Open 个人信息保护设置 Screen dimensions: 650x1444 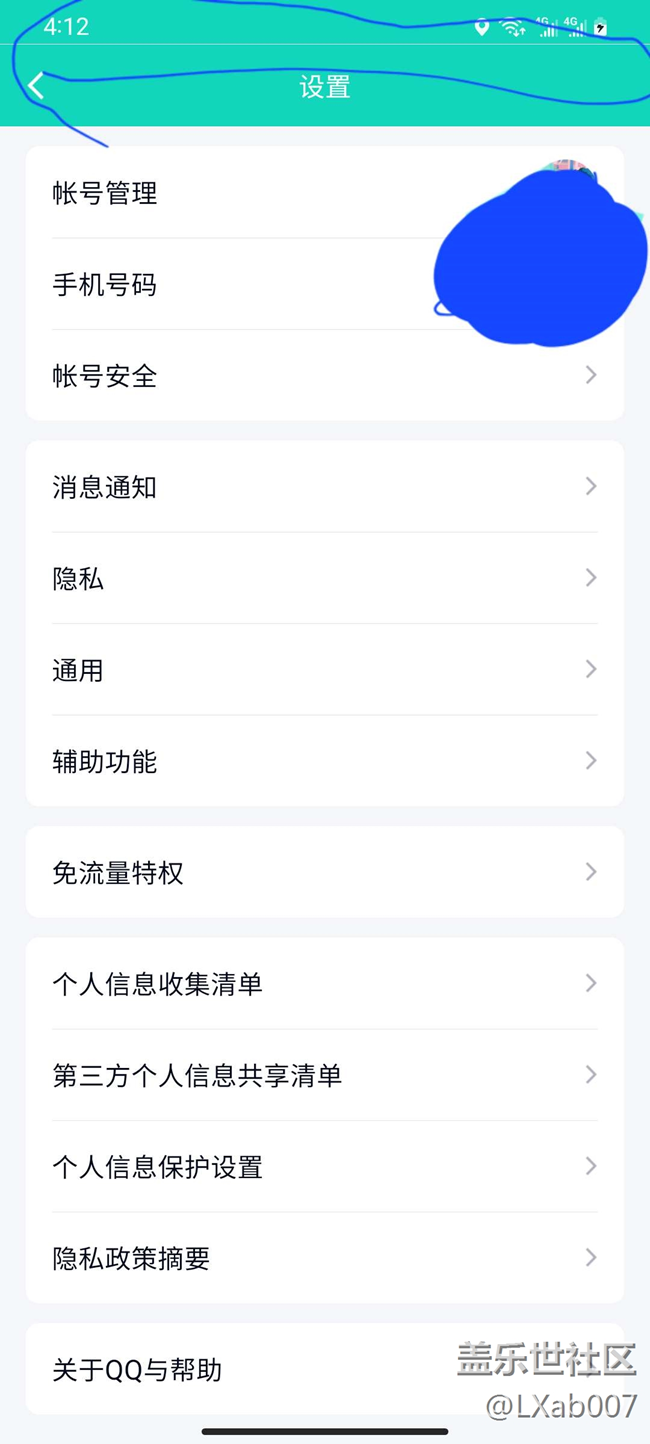[x=325, y=1166]
